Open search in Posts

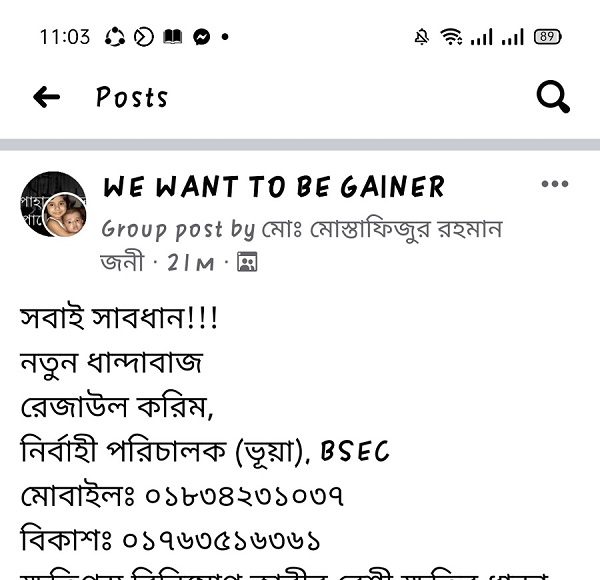point(552,97)
